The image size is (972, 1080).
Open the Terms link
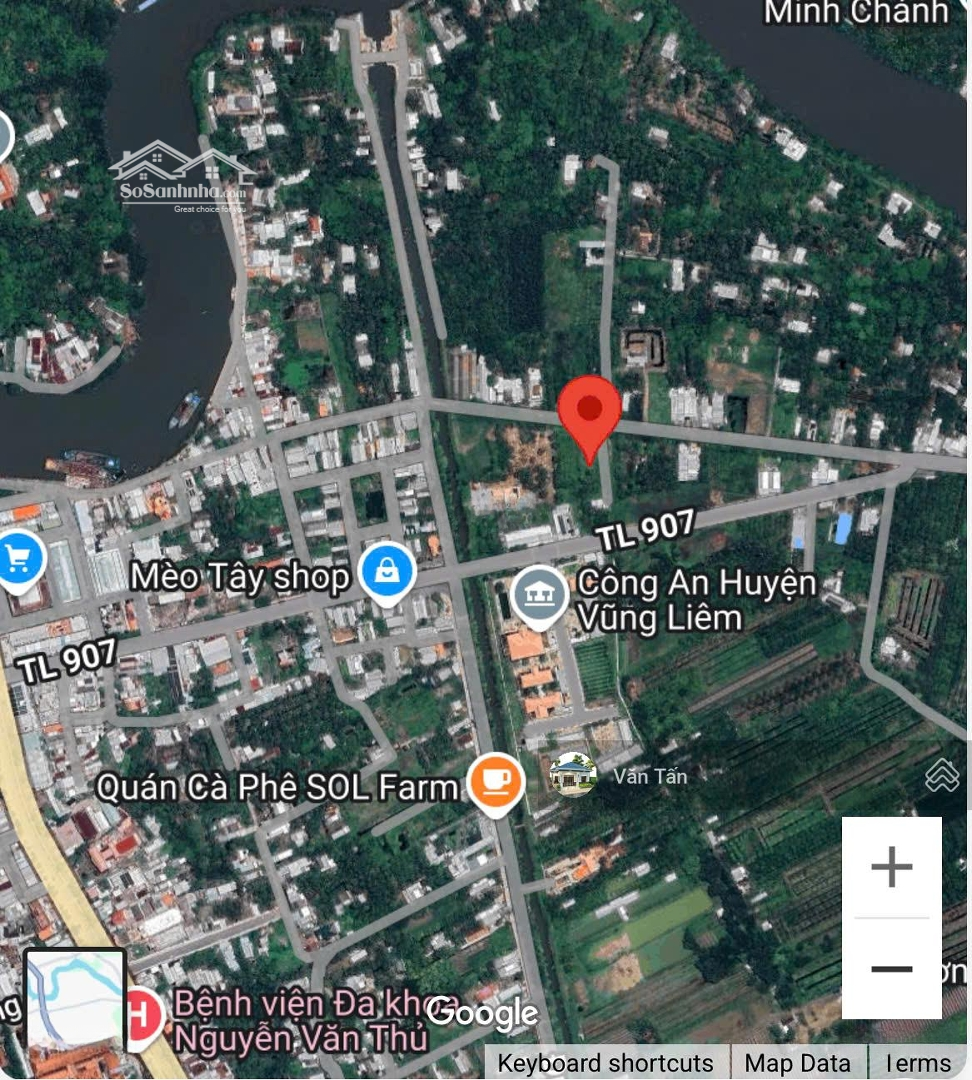(918, 1063)
